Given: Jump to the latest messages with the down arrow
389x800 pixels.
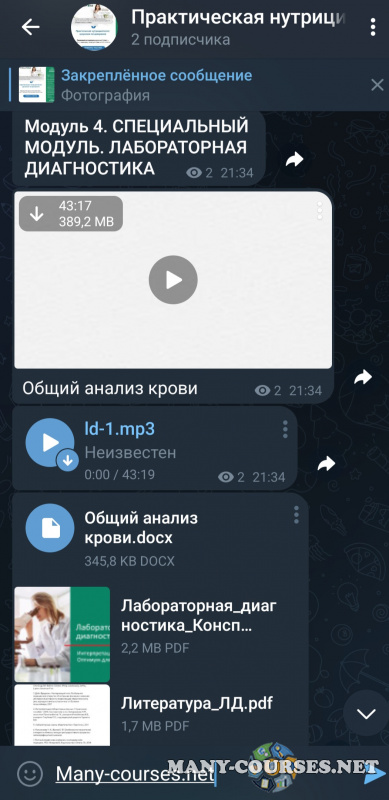Looking at the screenshot, I should 366,714.
